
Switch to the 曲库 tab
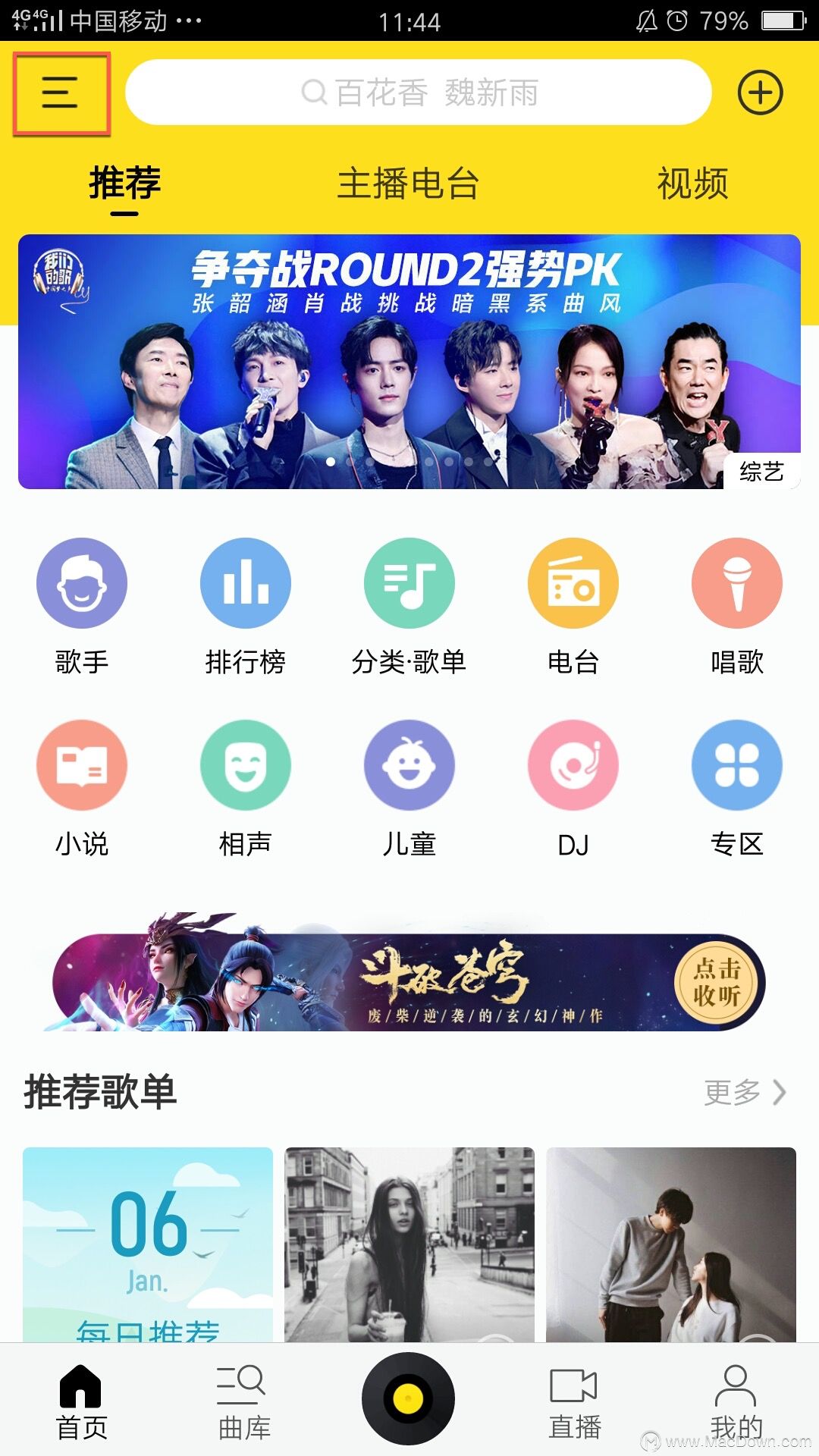tap(244, 1402)
